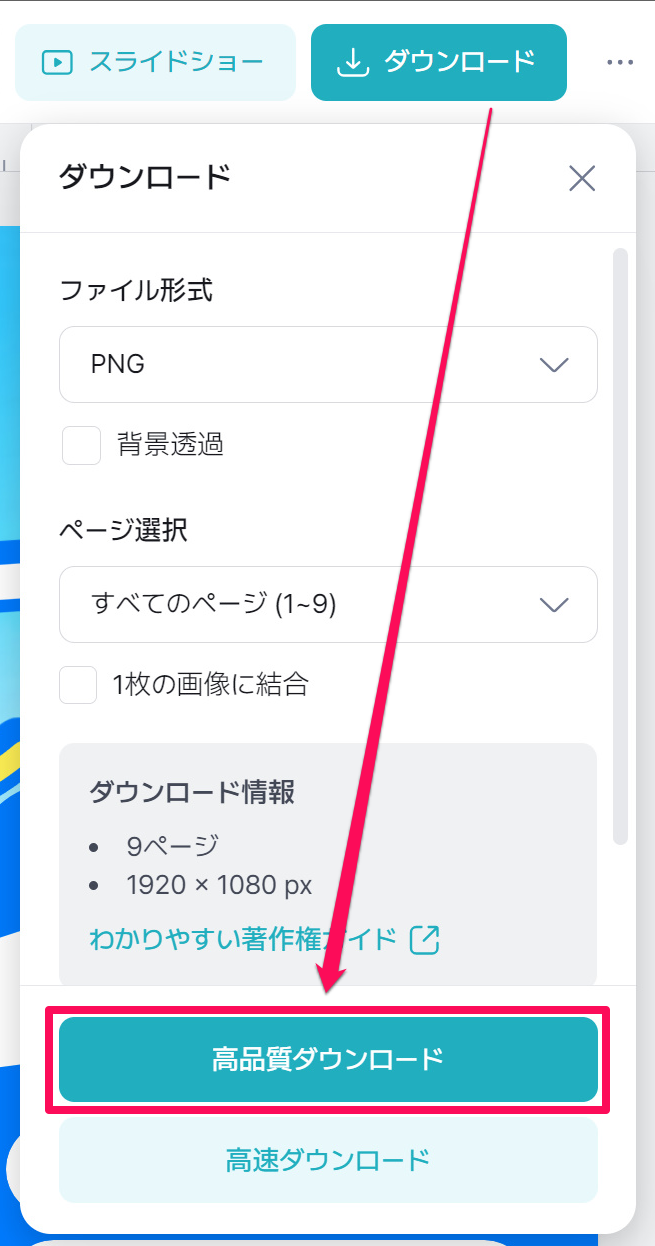Close the ダウンロード panel

click(582, 179)
